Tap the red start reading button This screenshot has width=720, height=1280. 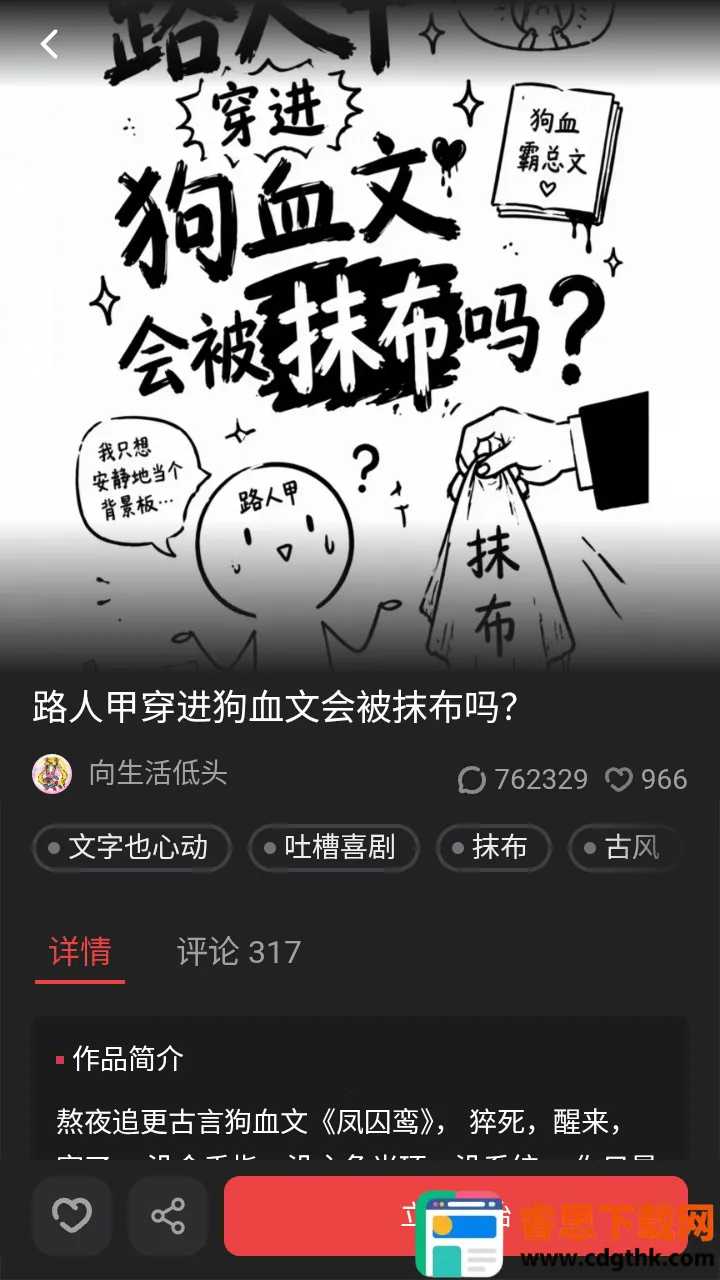click(x=456, y=1216)
